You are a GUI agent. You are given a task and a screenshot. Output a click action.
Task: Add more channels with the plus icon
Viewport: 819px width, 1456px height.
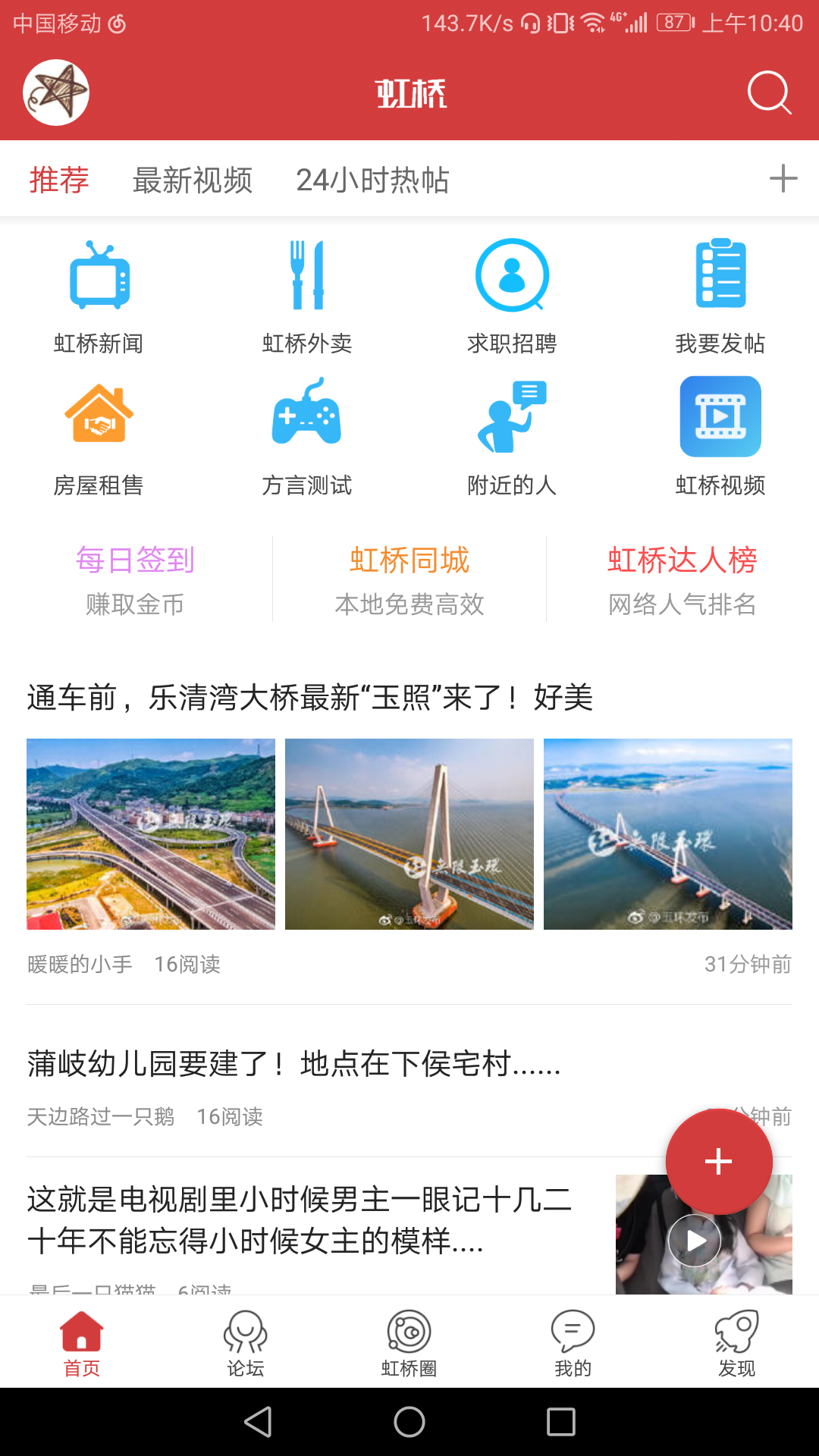click(x=783, y=179)
